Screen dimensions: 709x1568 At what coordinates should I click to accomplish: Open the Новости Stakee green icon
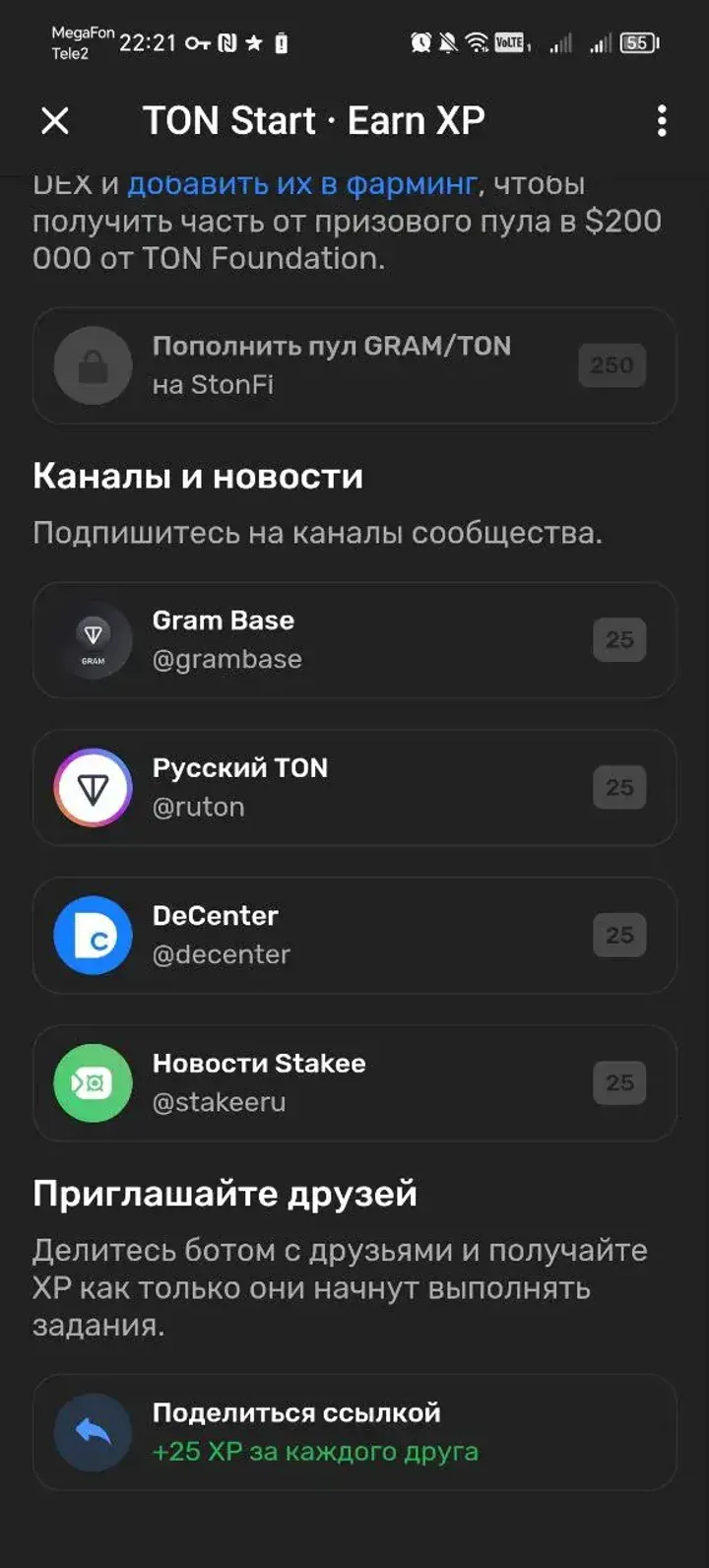click(92, 1082)
